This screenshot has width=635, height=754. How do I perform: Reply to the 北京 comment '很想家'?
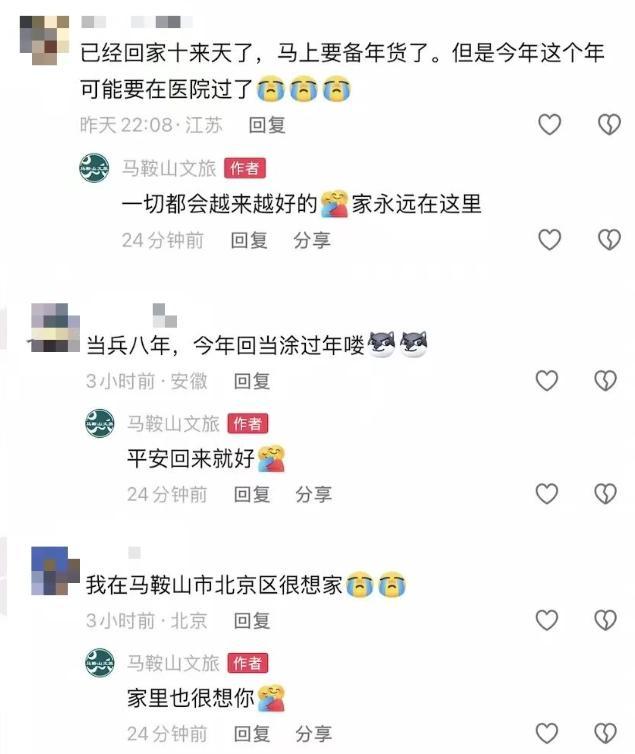click(252, 620)
